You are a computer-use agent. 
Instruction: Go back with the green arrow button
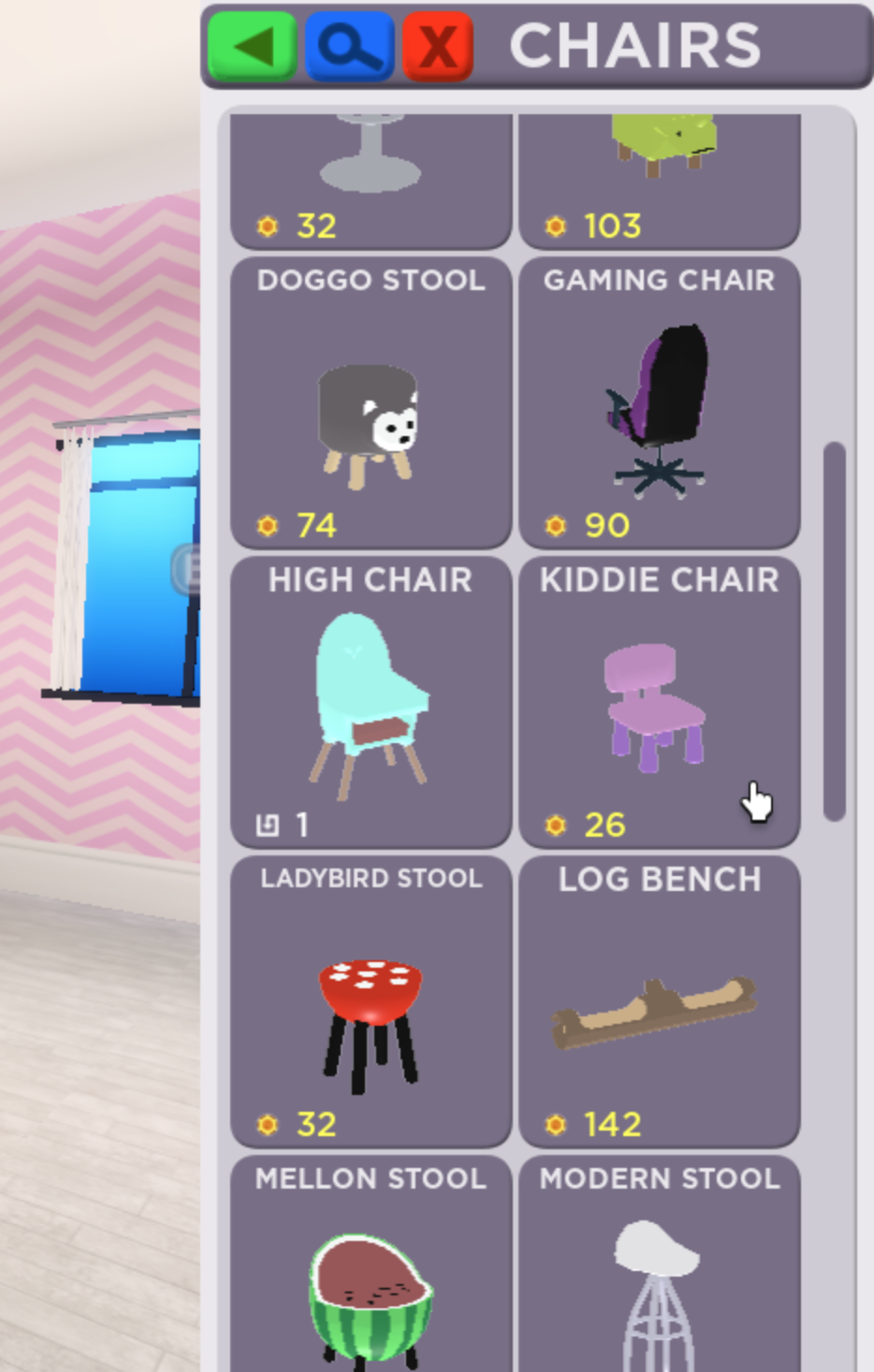tap(252, 46)
